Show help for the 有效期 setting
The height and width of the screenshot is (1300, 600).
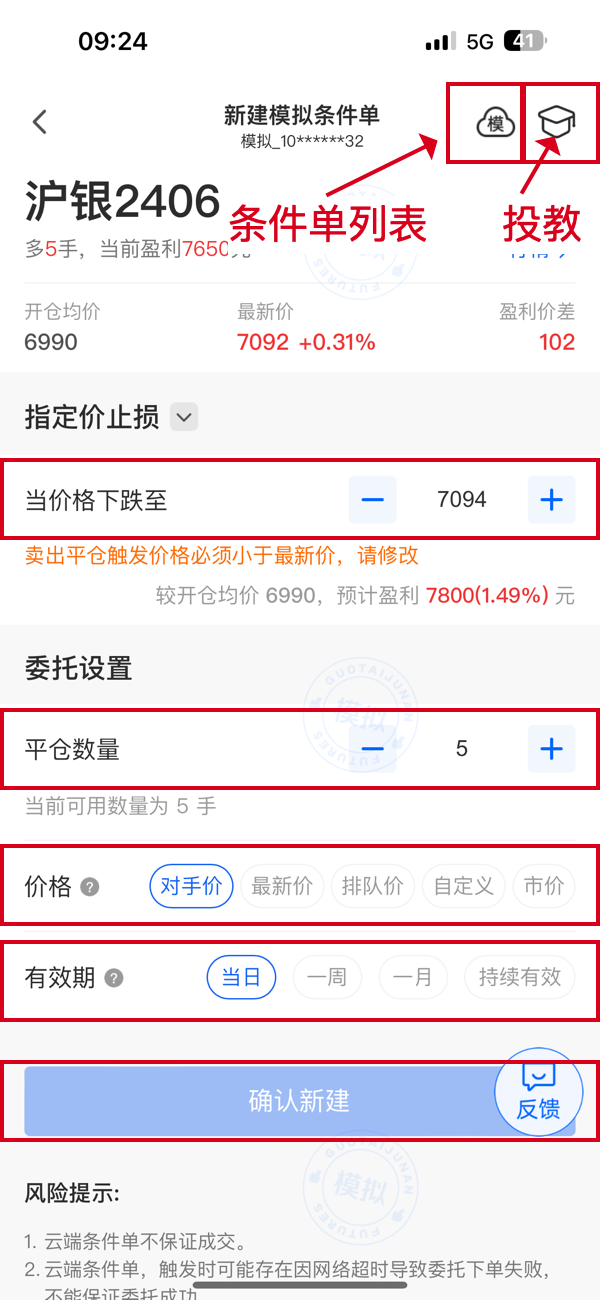click(114, 978)
